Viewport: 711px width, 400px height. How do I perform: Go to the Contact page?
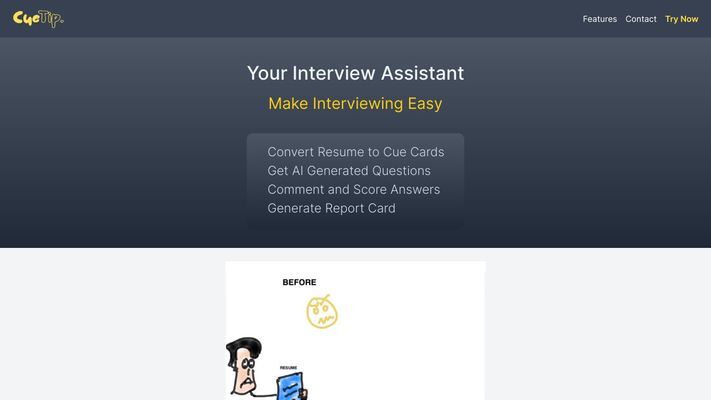pyautogui.click(x=641, y=19)
